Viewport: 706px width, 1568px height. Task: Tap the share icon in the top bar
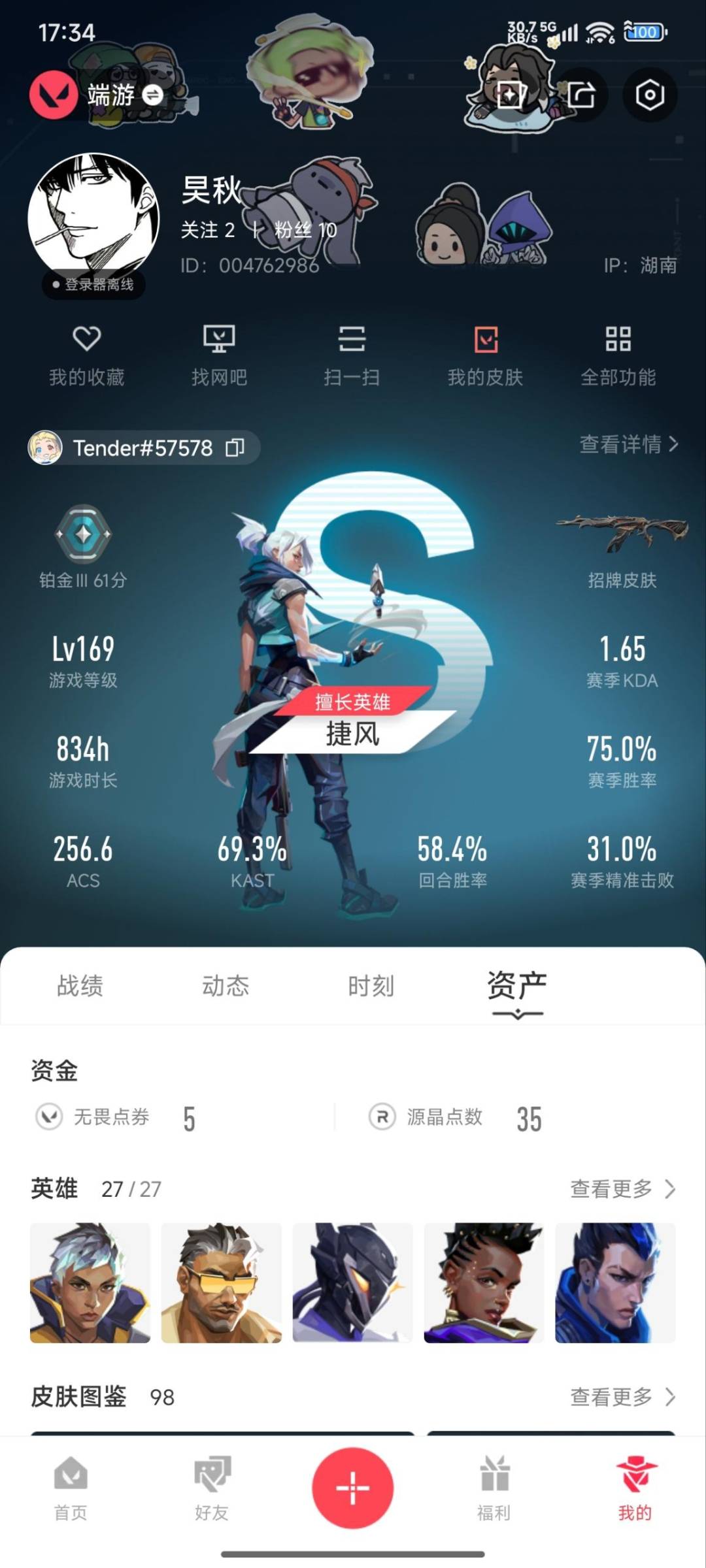(581, 95)
